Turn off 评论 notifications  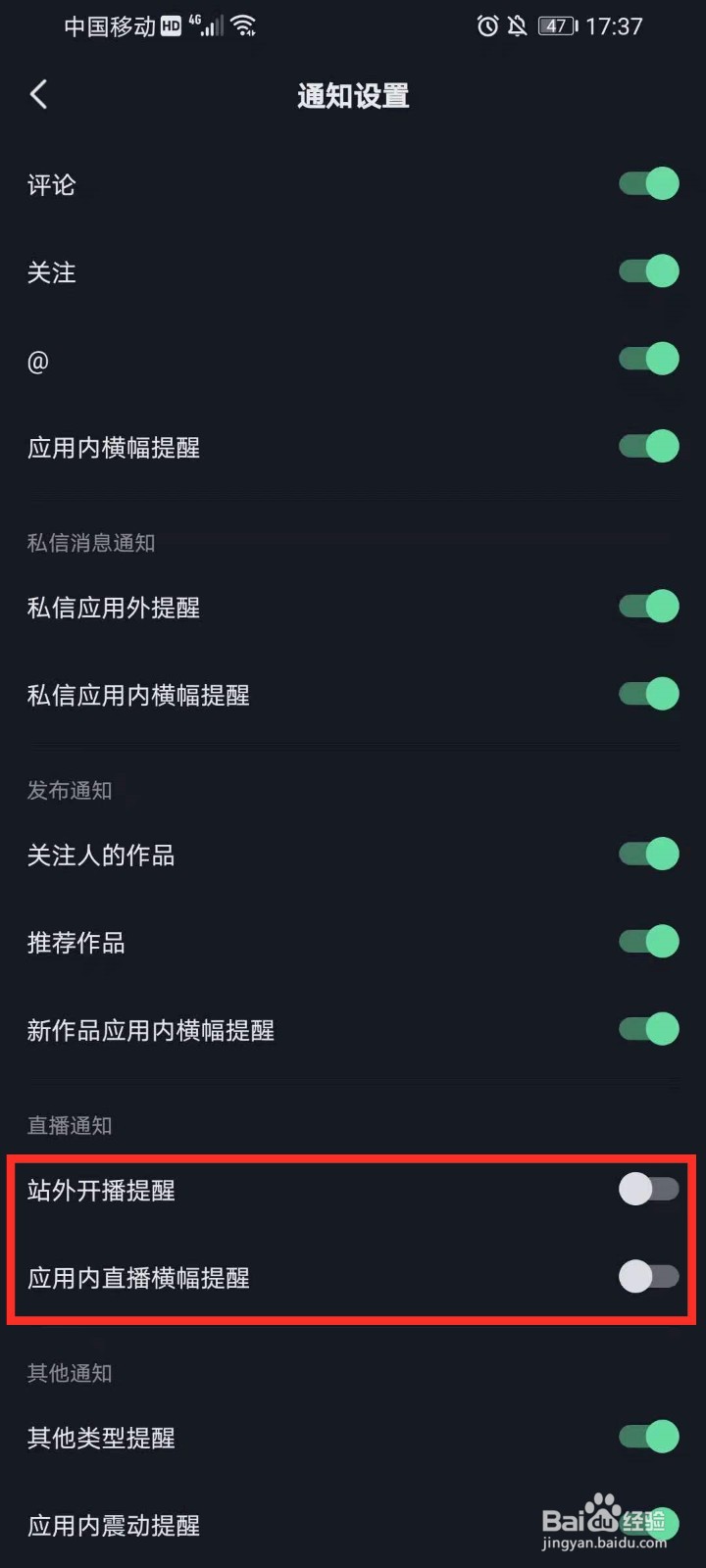649,183
